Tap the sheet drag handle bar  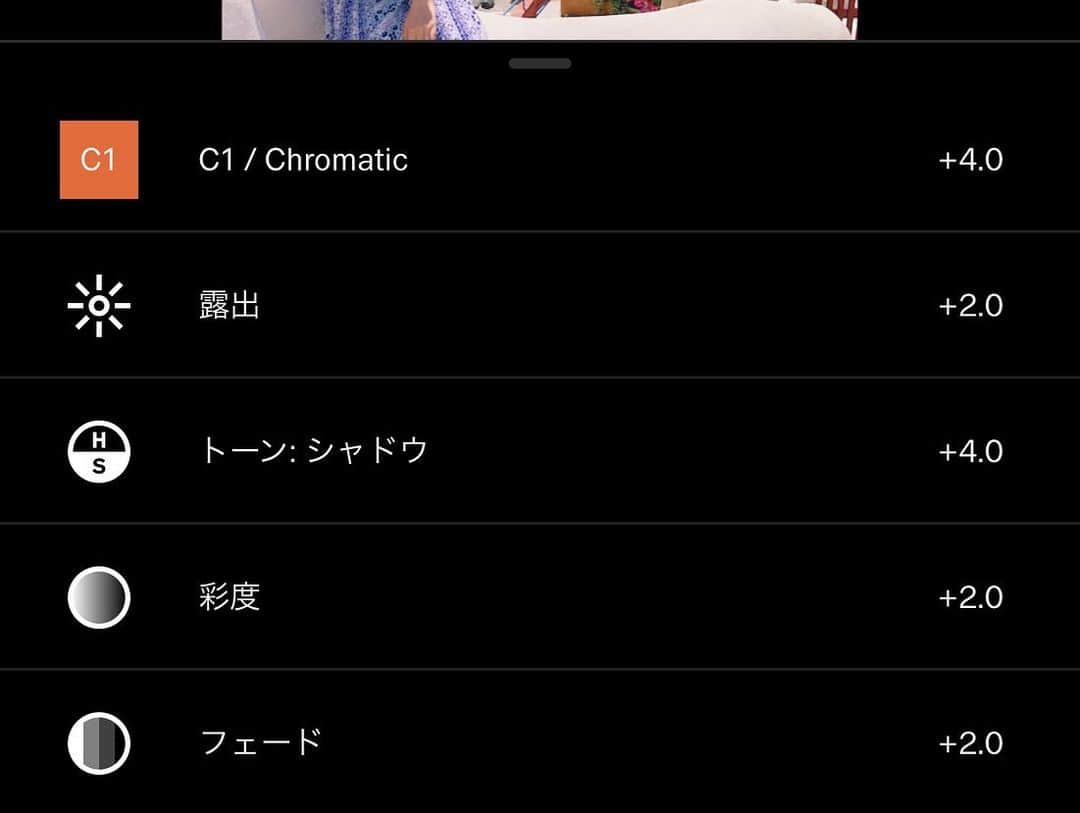540,64
